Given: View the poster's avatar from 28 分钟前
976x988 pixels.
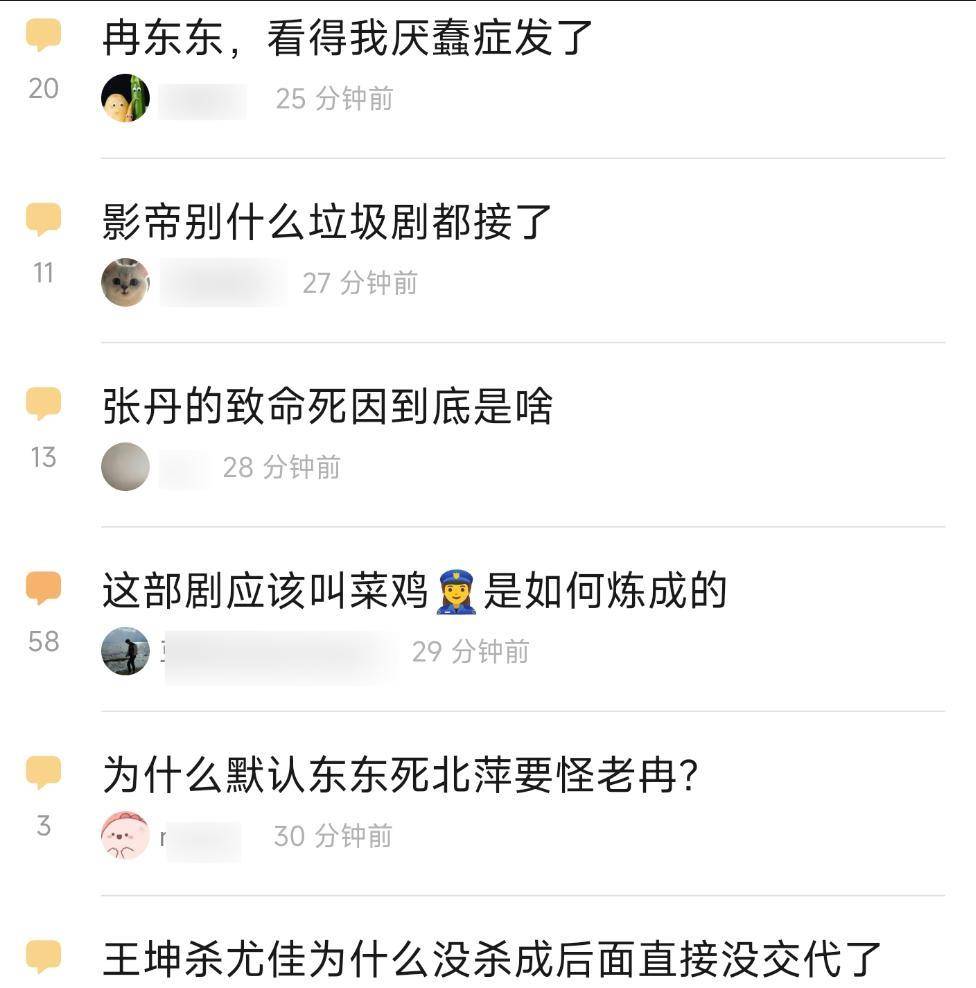Looking at the screenshot, I should 126,467.
